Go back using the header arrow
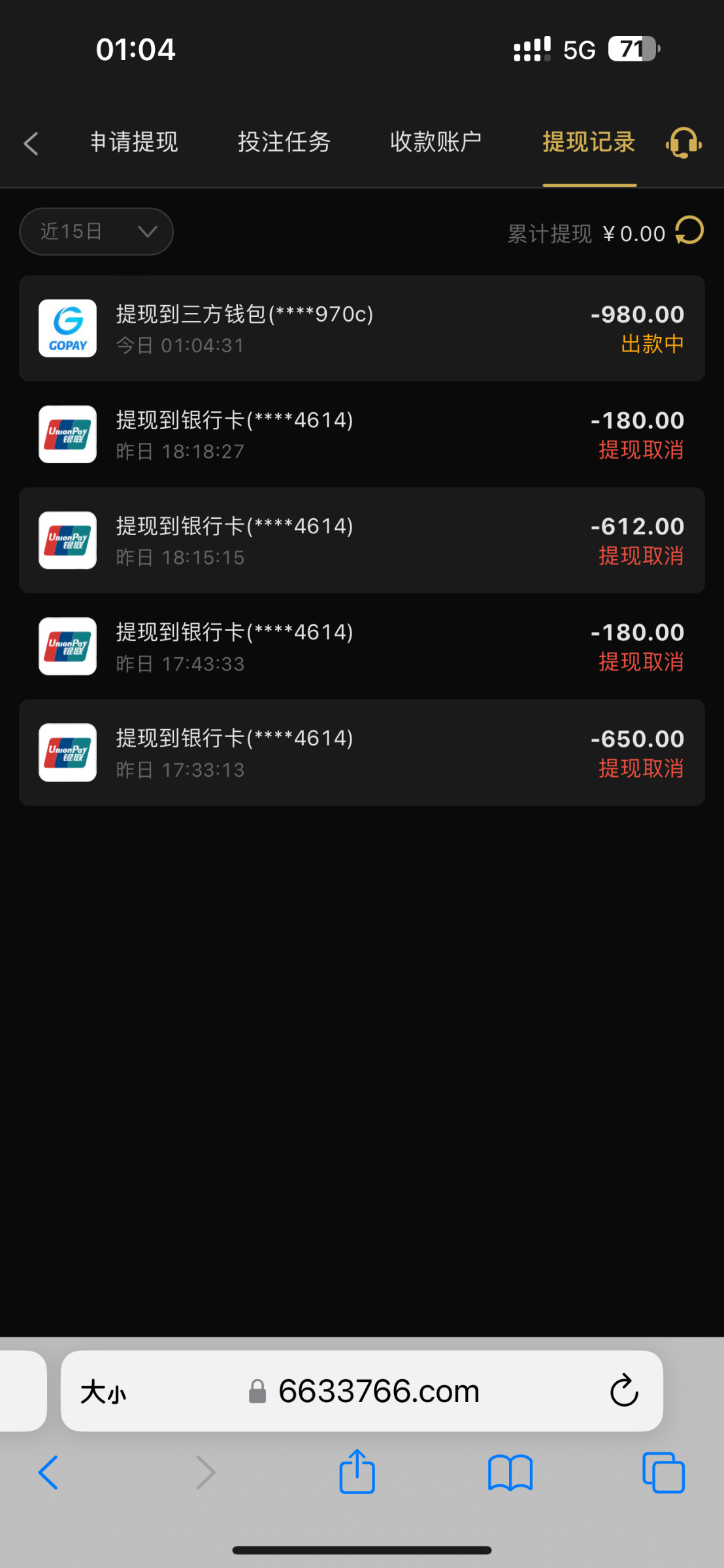 (31, 143)
